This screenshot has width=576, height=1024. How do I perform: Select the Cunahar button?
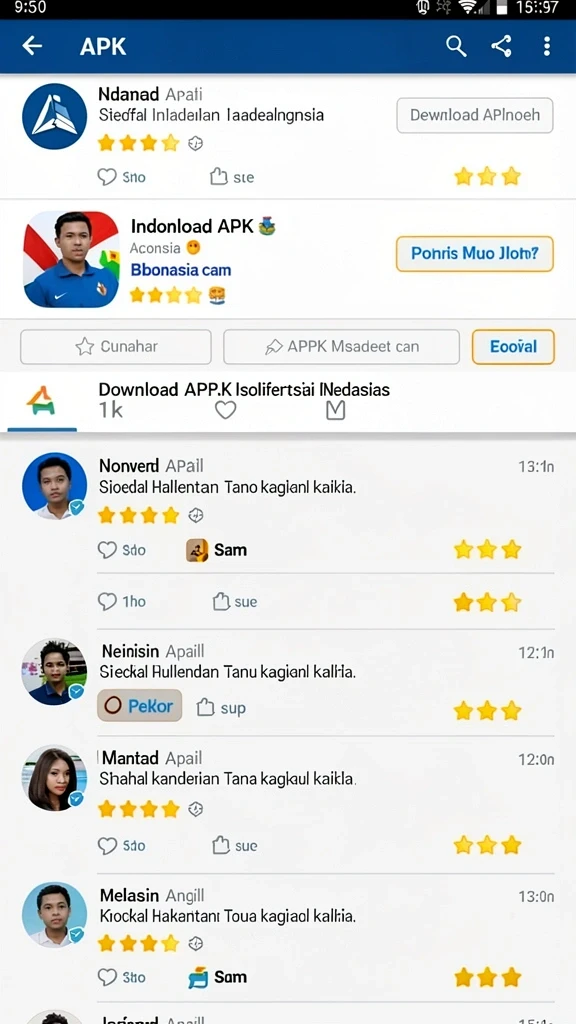tap(116, 347)
